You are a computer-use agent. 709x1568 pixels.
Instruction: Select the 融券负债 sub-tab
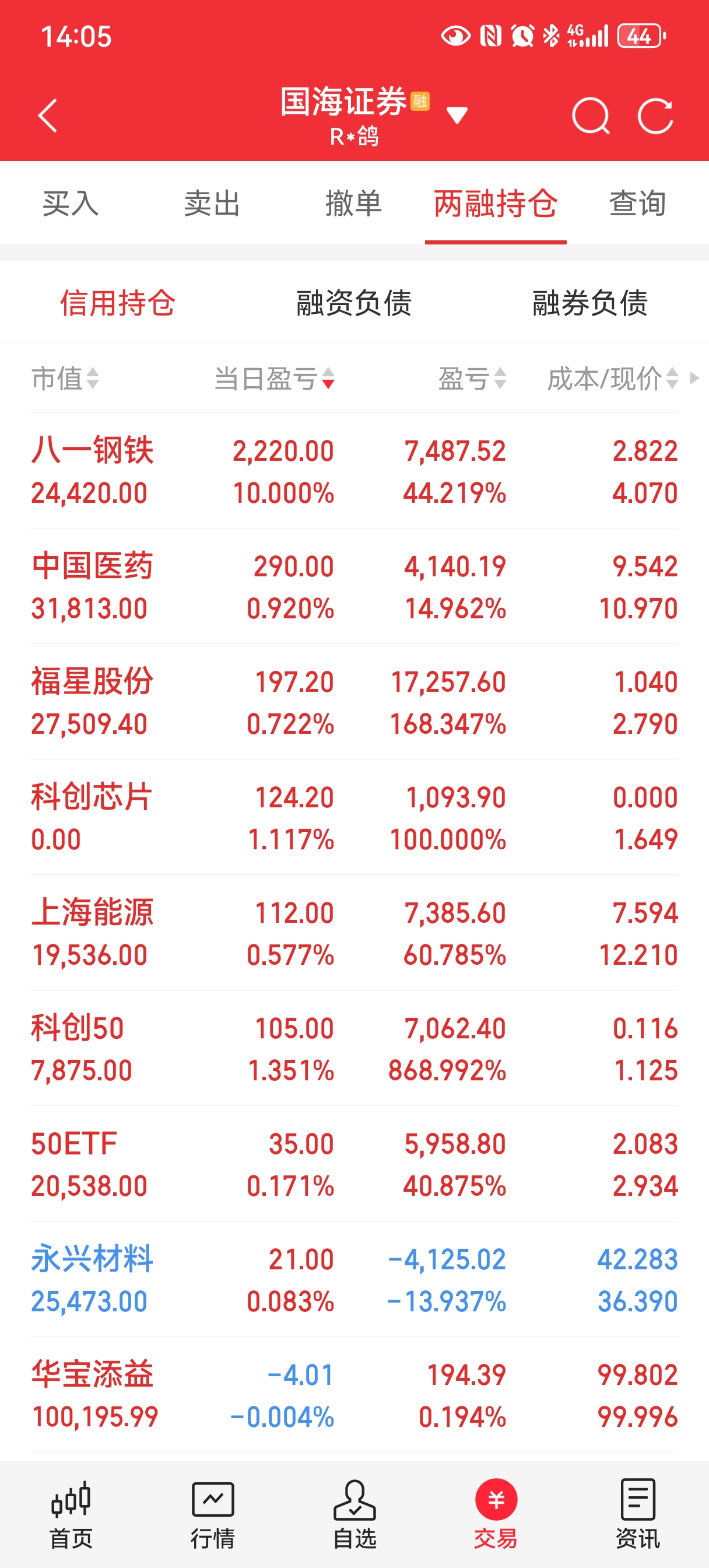[589, 303]
